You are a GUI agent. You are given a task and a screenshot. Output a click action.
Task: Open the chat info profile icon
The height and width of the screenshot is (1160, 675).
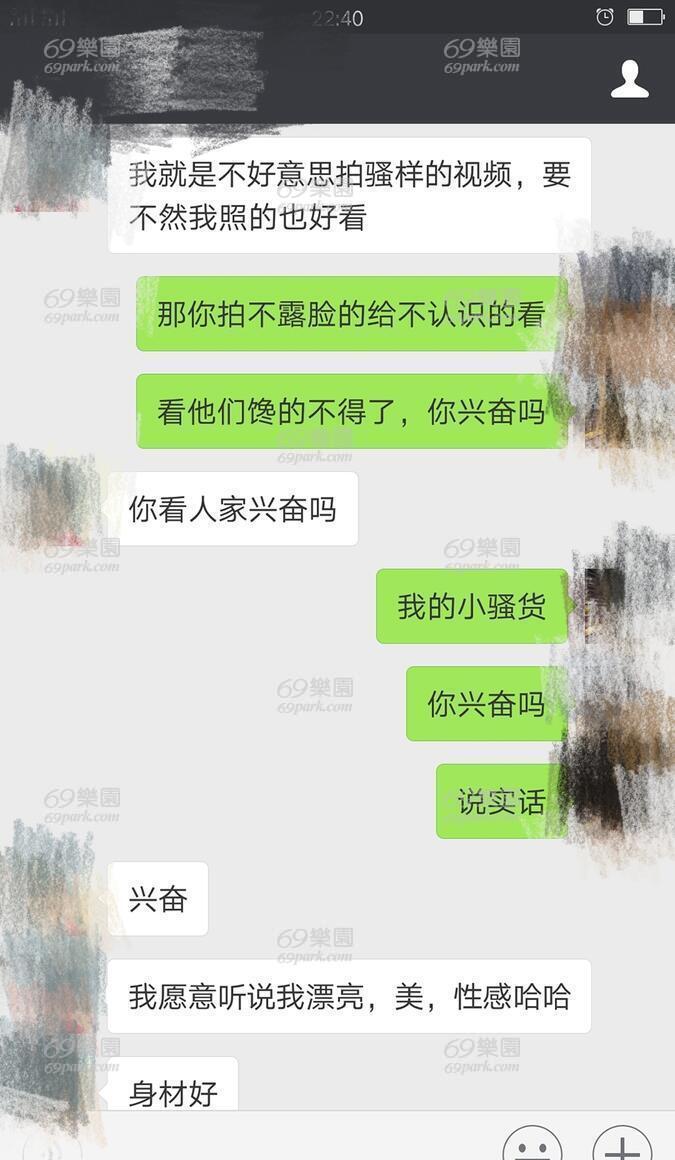coord(629,78)
